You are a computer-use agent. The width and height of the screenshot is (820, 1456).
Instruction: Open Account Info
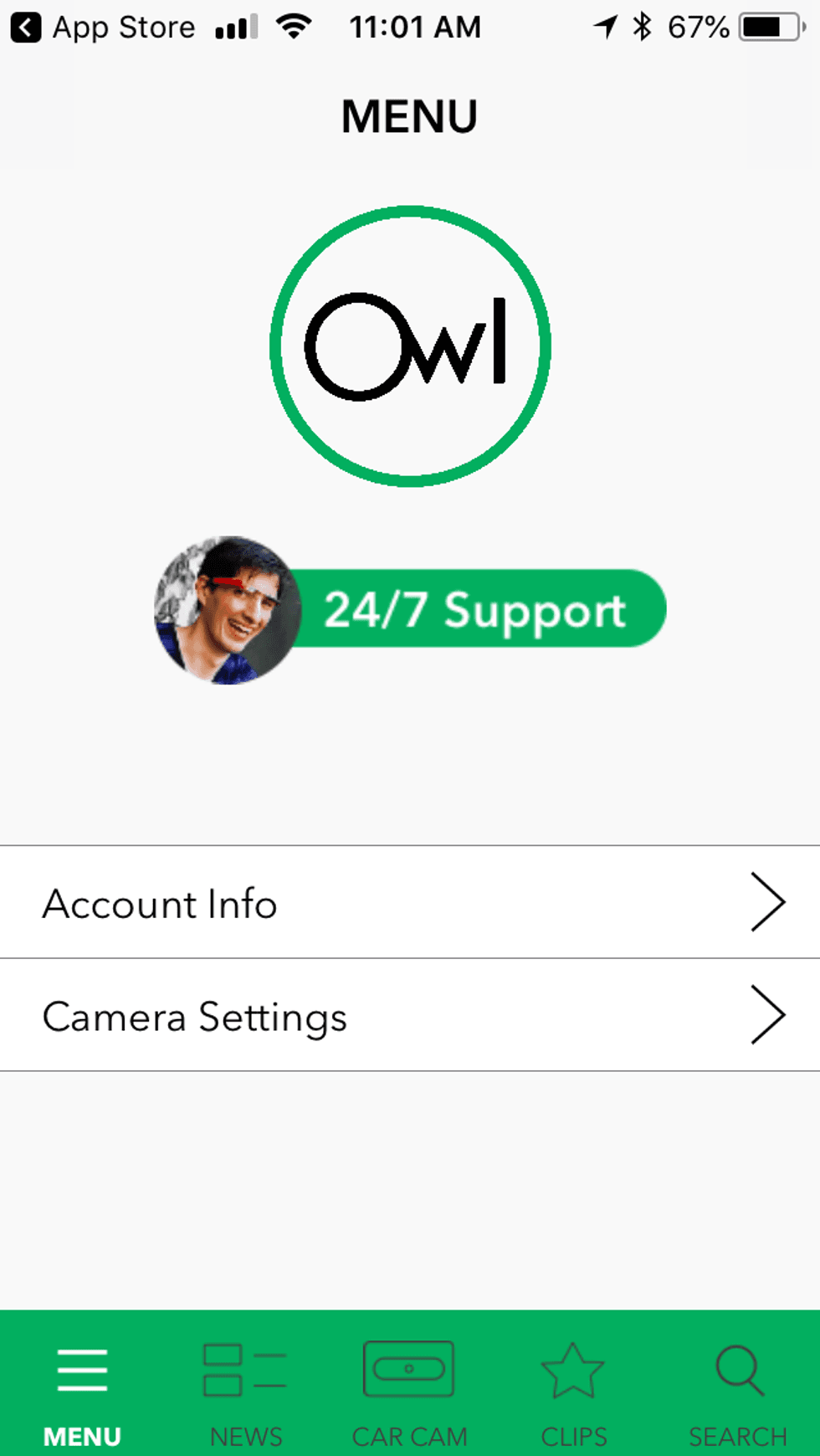click(x=410, y=903)
